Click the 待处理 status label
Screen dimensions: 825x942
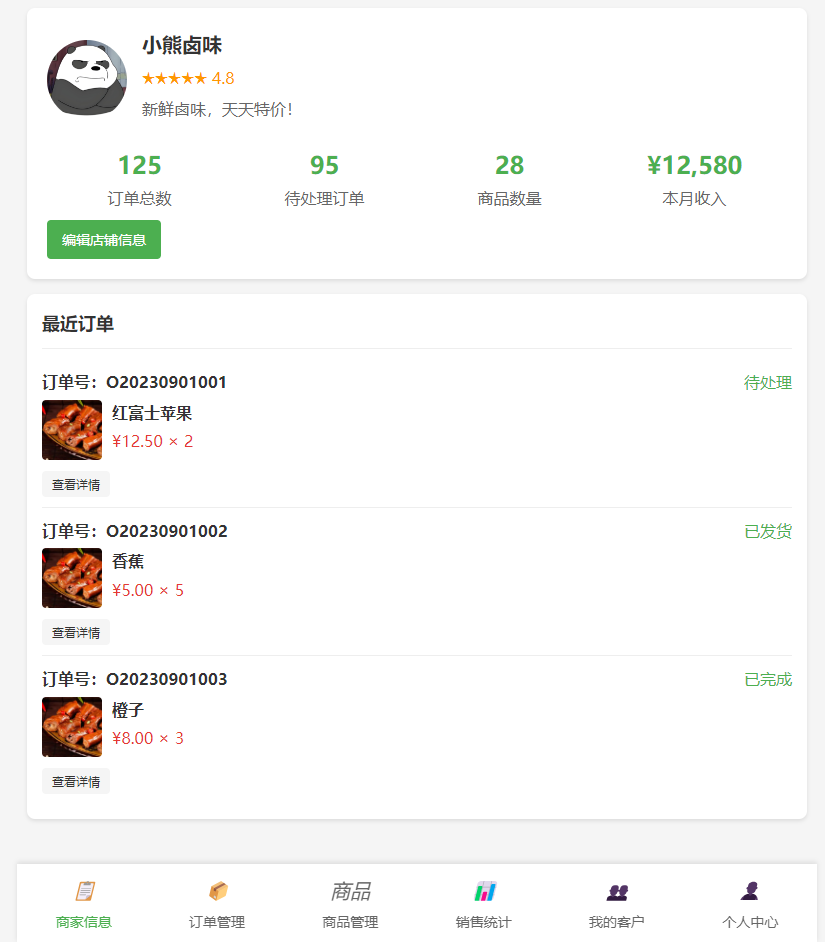pos(766,382)
